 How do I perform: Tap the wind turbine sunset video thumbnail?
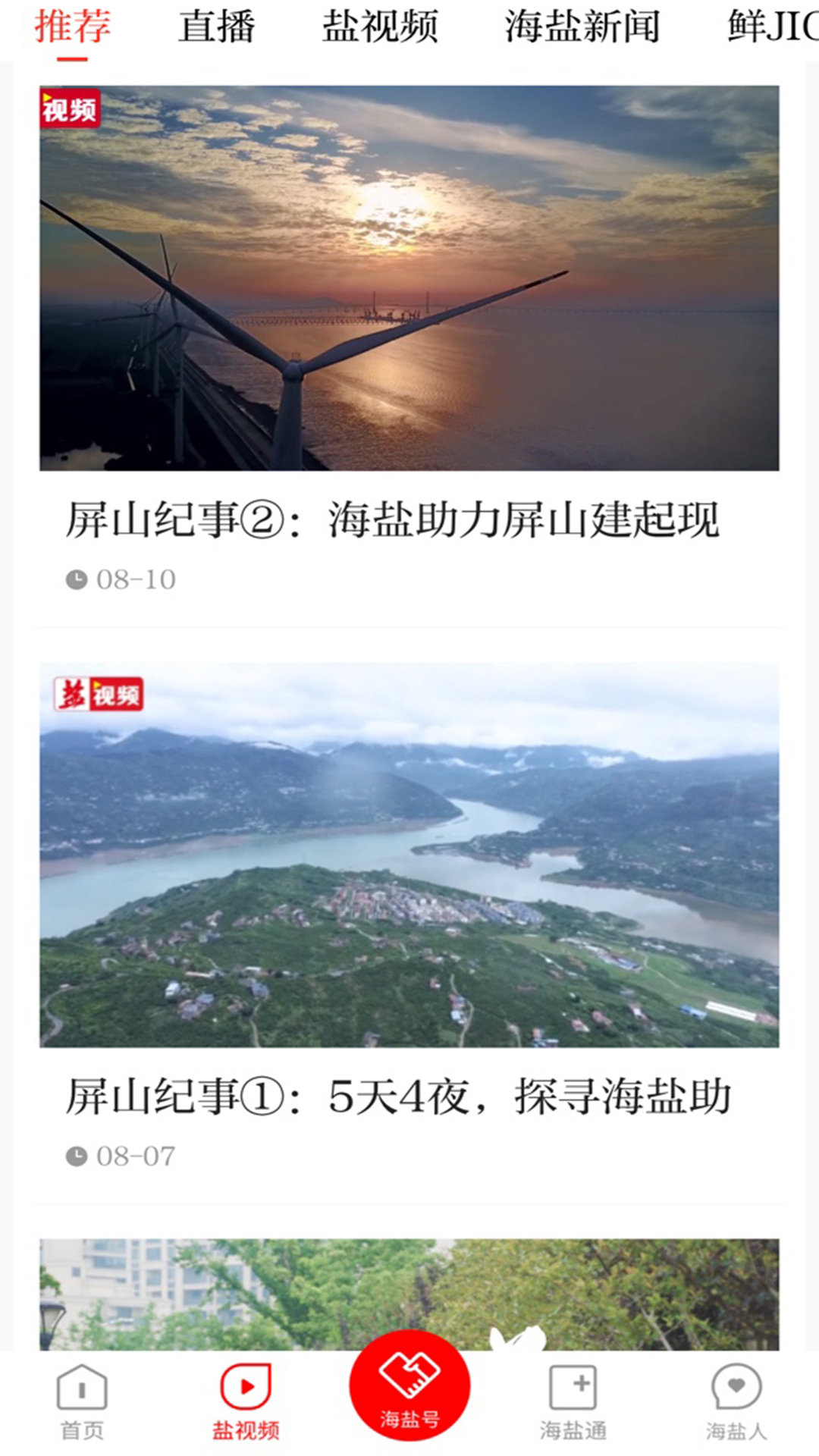409,277
